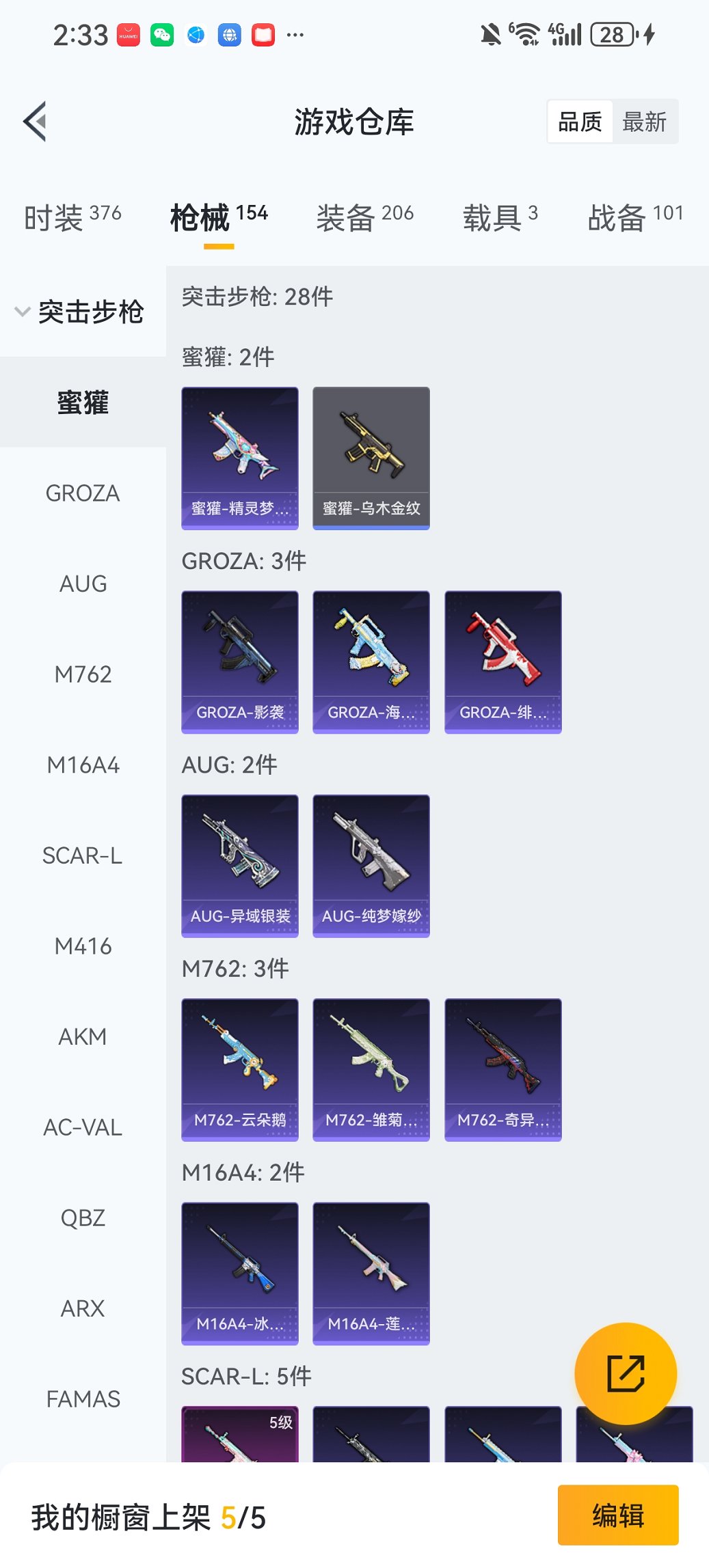Tap the orange share floating button
The height and width of the screenshot is (1568, 709).
(626, 1373)
